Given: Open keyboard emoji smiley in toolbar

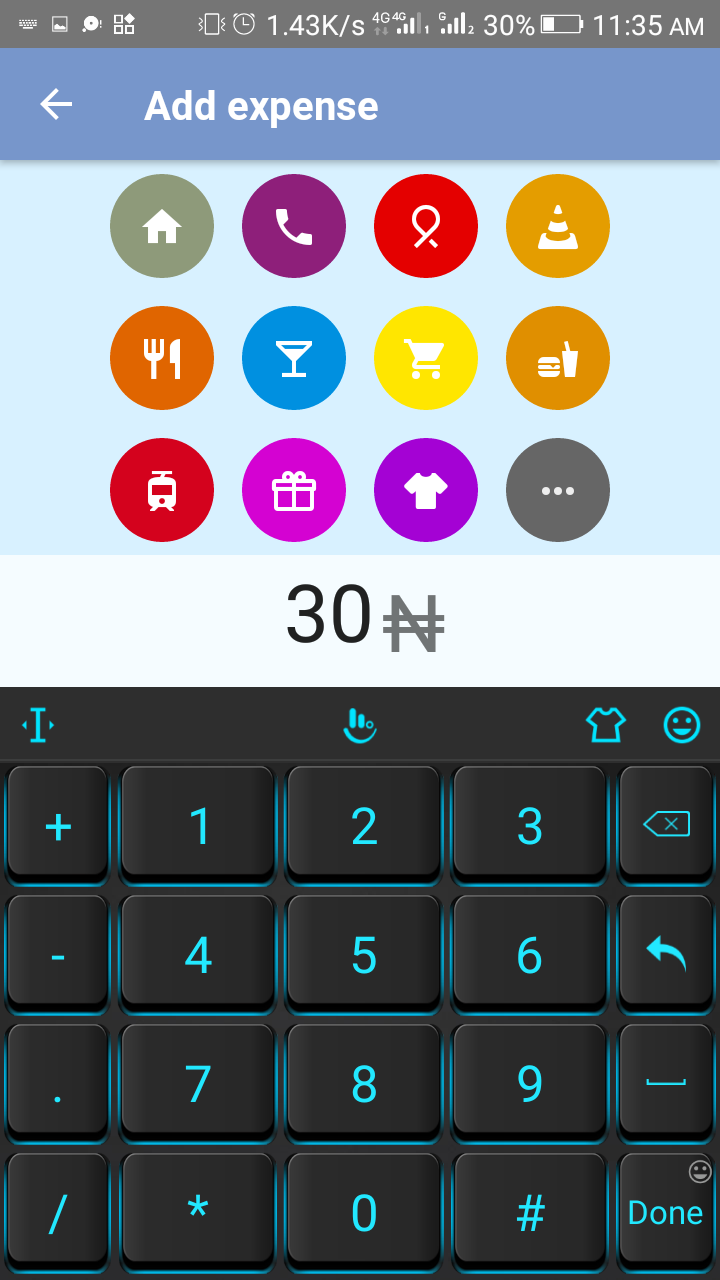Looking at the screenshot, I should tap(682, 725).
